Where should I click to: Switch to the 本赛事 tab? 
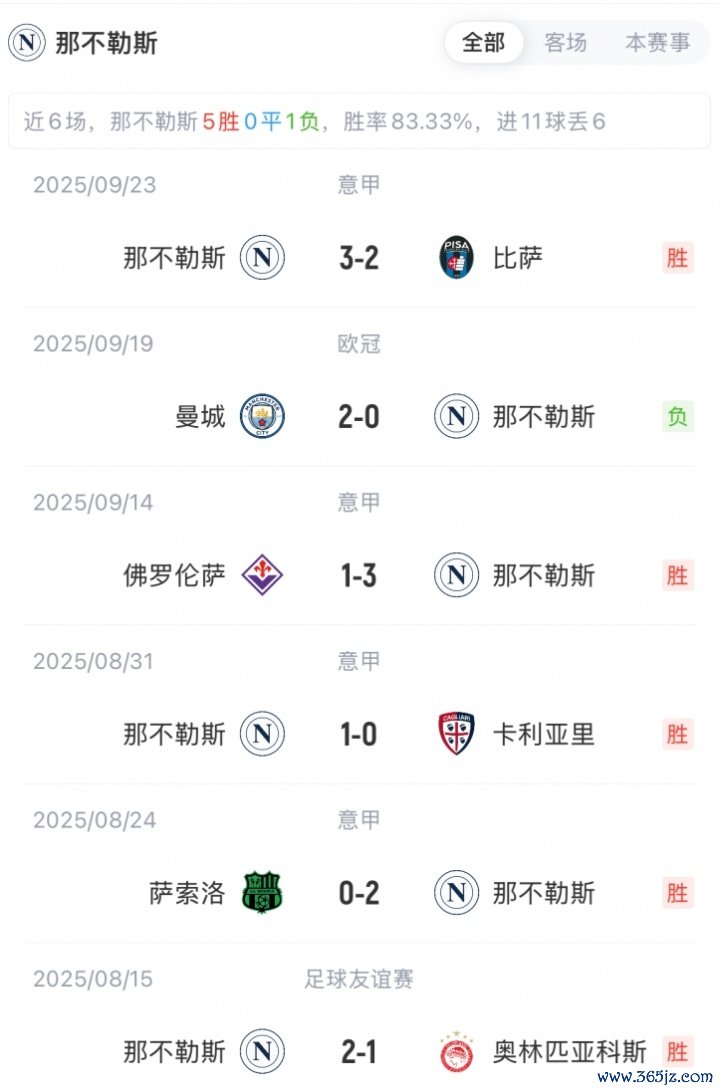[657, 43]
